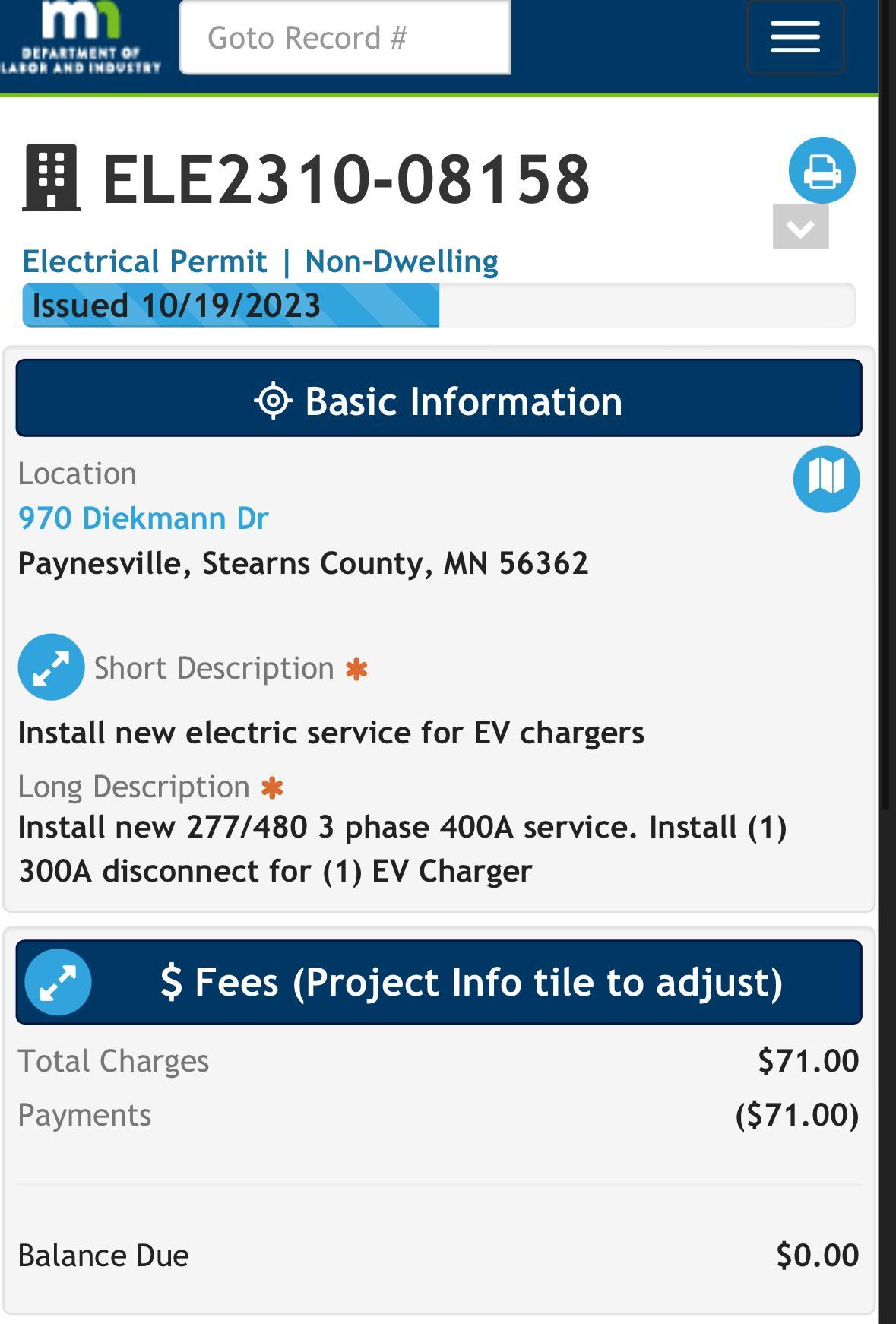This screenshot has width=896, height=1324.
Task: Open the map view for the permit location
Action: pyautogui.click(x=827, y=479)
